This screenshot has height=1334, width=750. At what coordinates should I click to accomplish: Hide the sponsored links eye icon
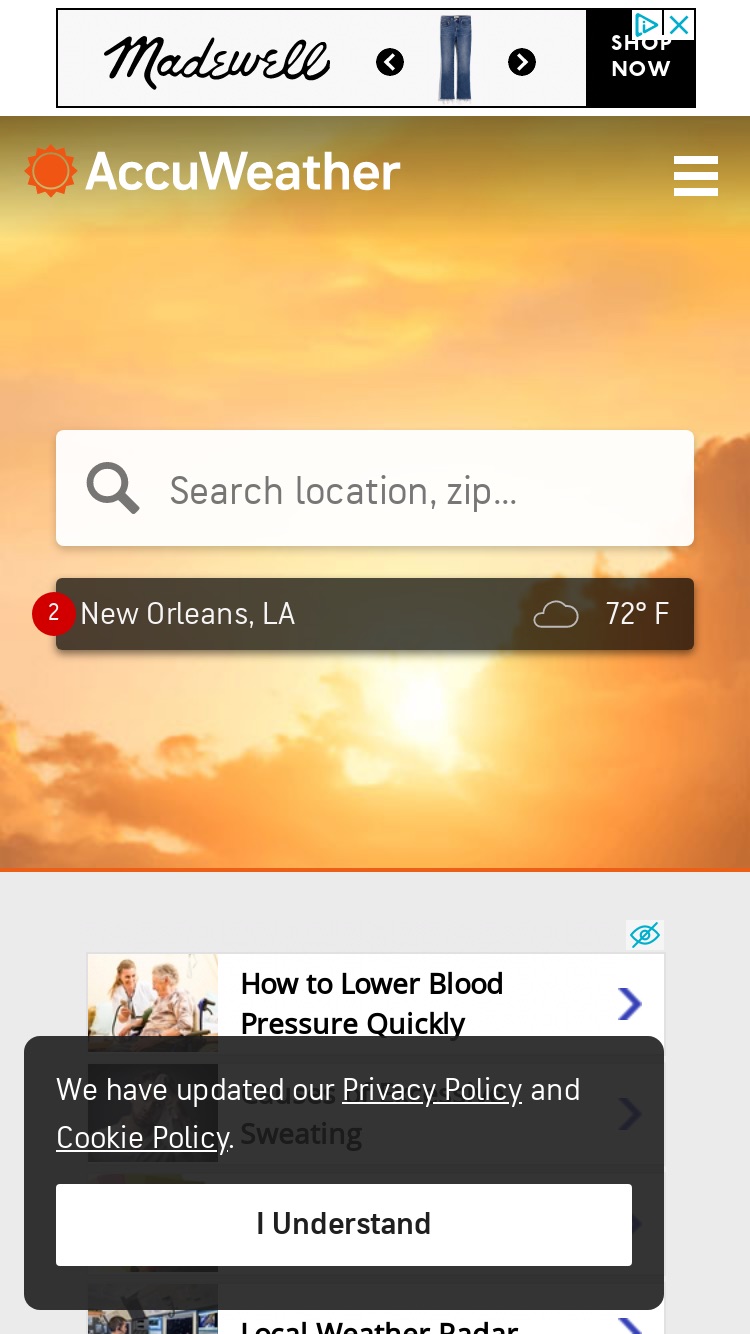point(645,935)
